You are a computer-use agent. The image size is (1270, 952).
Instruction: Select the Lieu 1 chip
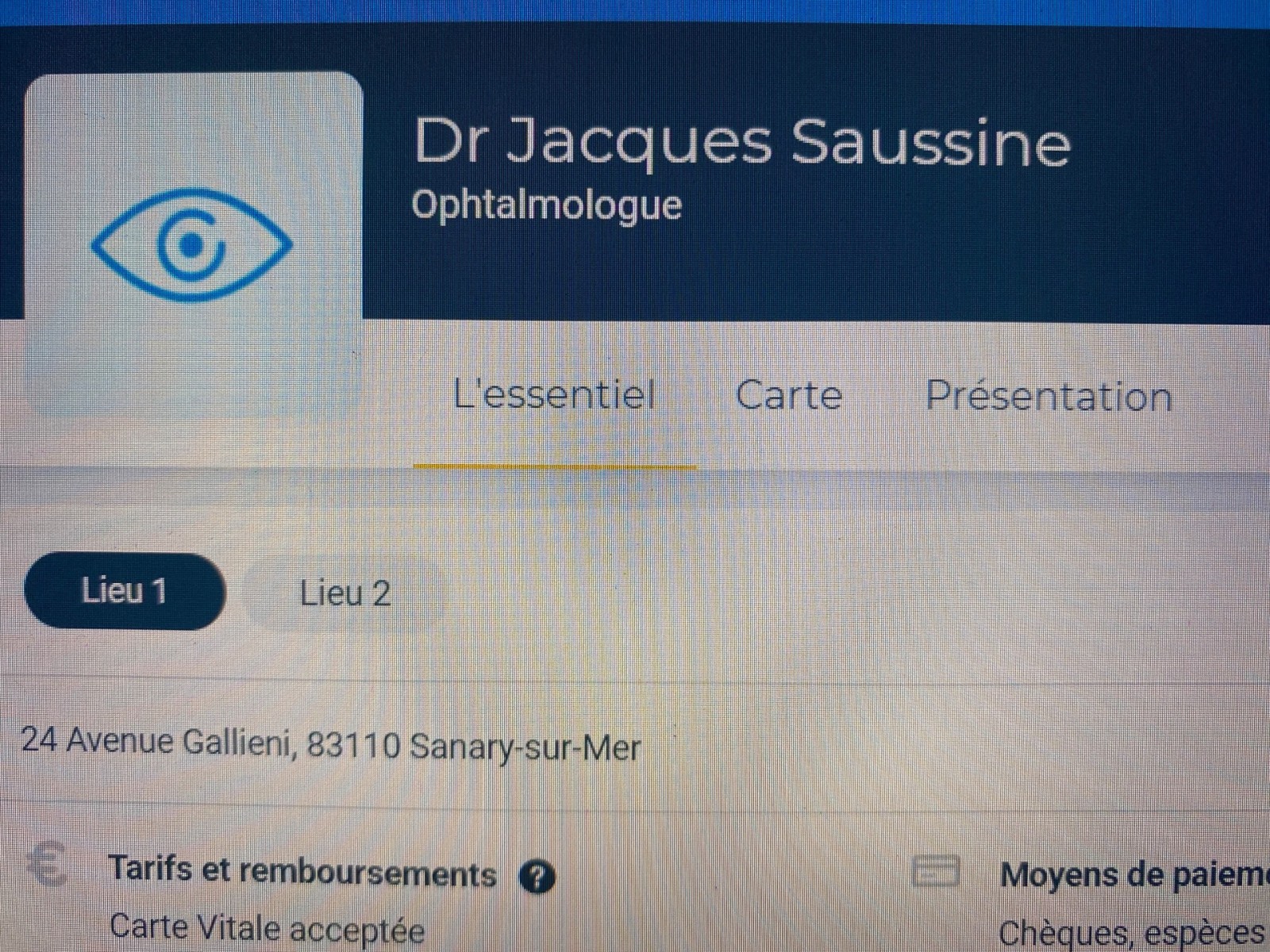point(125,592)
